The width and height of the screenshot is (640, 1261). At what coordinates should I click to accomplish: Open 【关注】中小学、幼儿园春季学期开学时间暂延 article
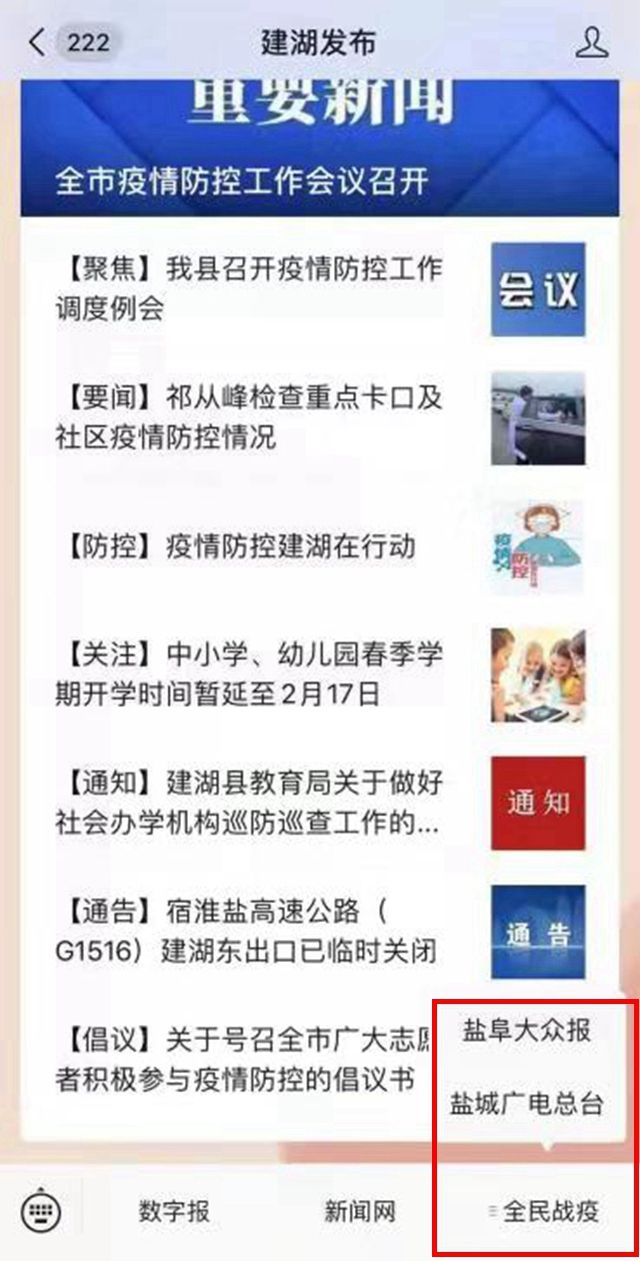[248, 675]
